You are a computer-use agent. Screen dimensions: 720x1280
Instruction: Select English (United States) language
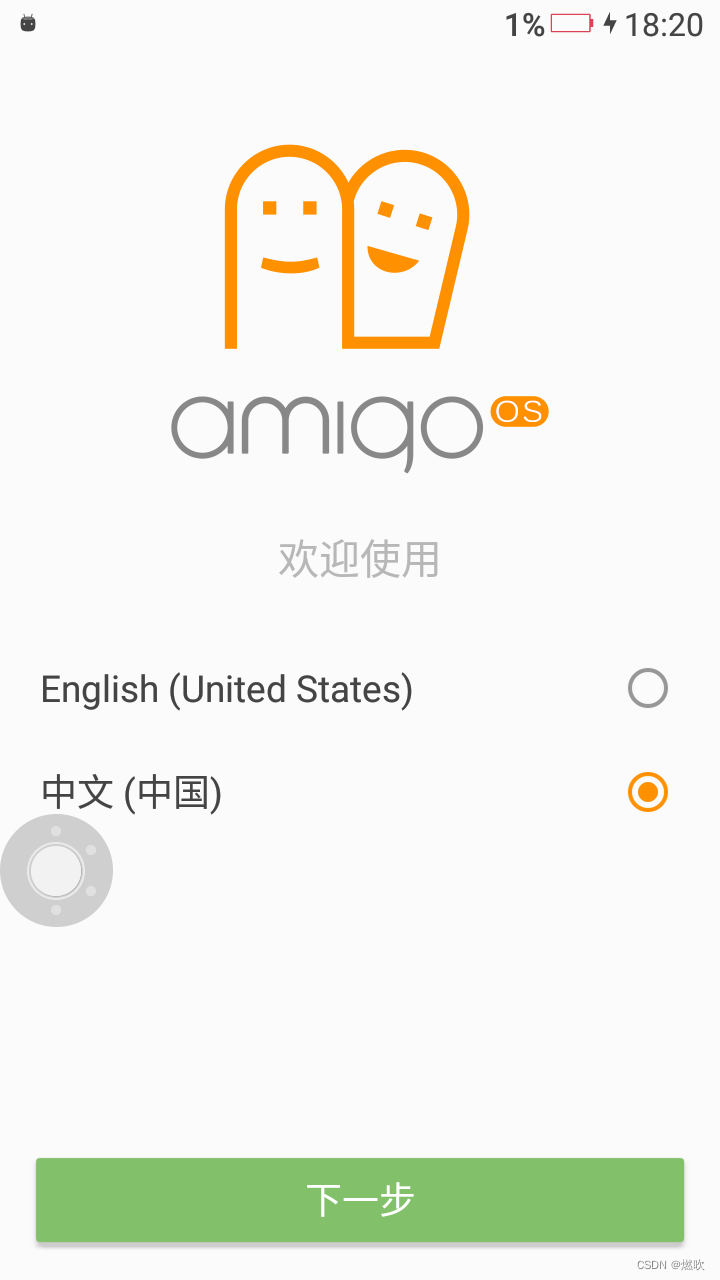[647, 689]
